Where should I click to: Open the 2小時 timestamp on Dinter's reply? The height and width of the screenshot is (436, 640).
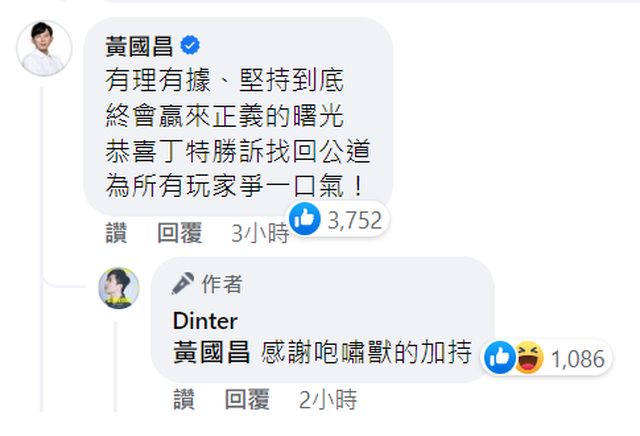(327, 400)
